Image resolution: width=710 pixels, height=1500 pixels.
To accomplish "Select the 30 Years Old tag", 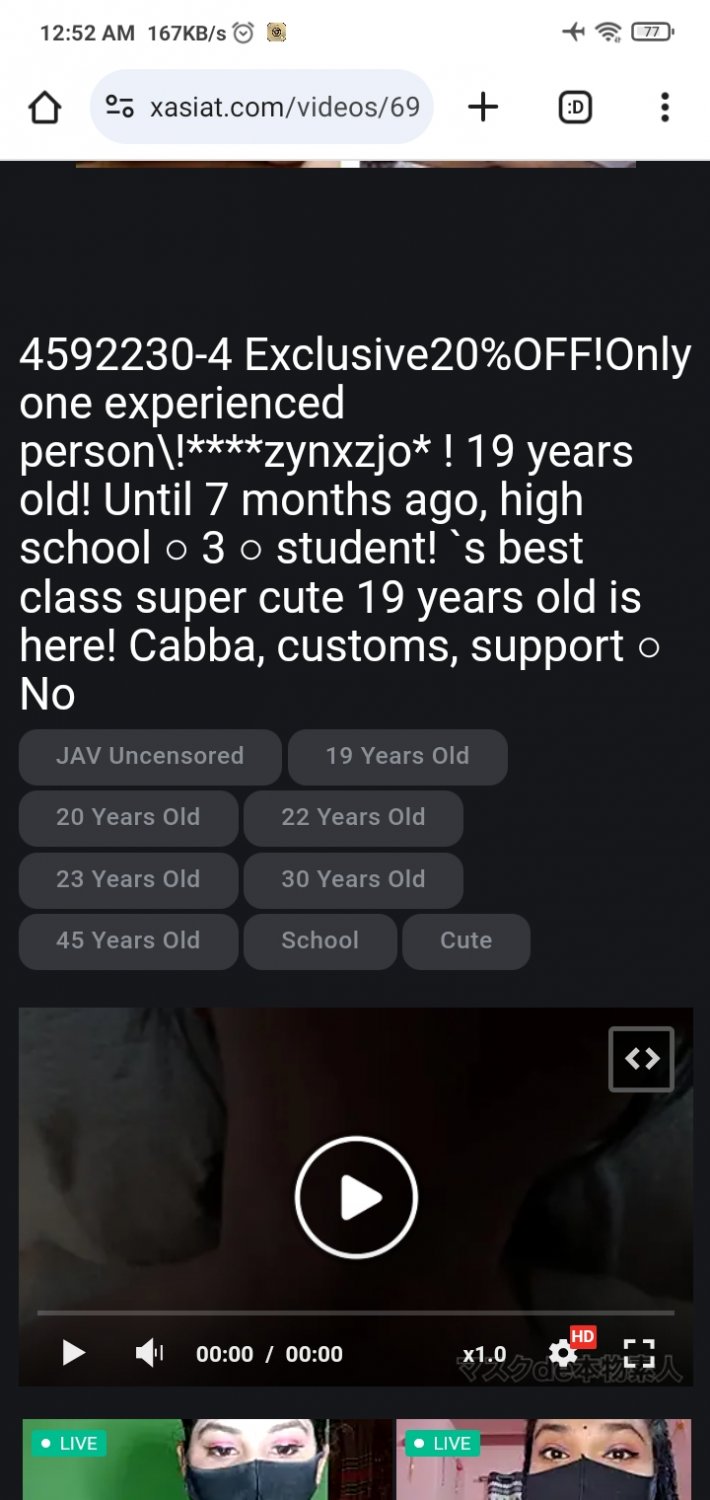I will click(353, 880).
